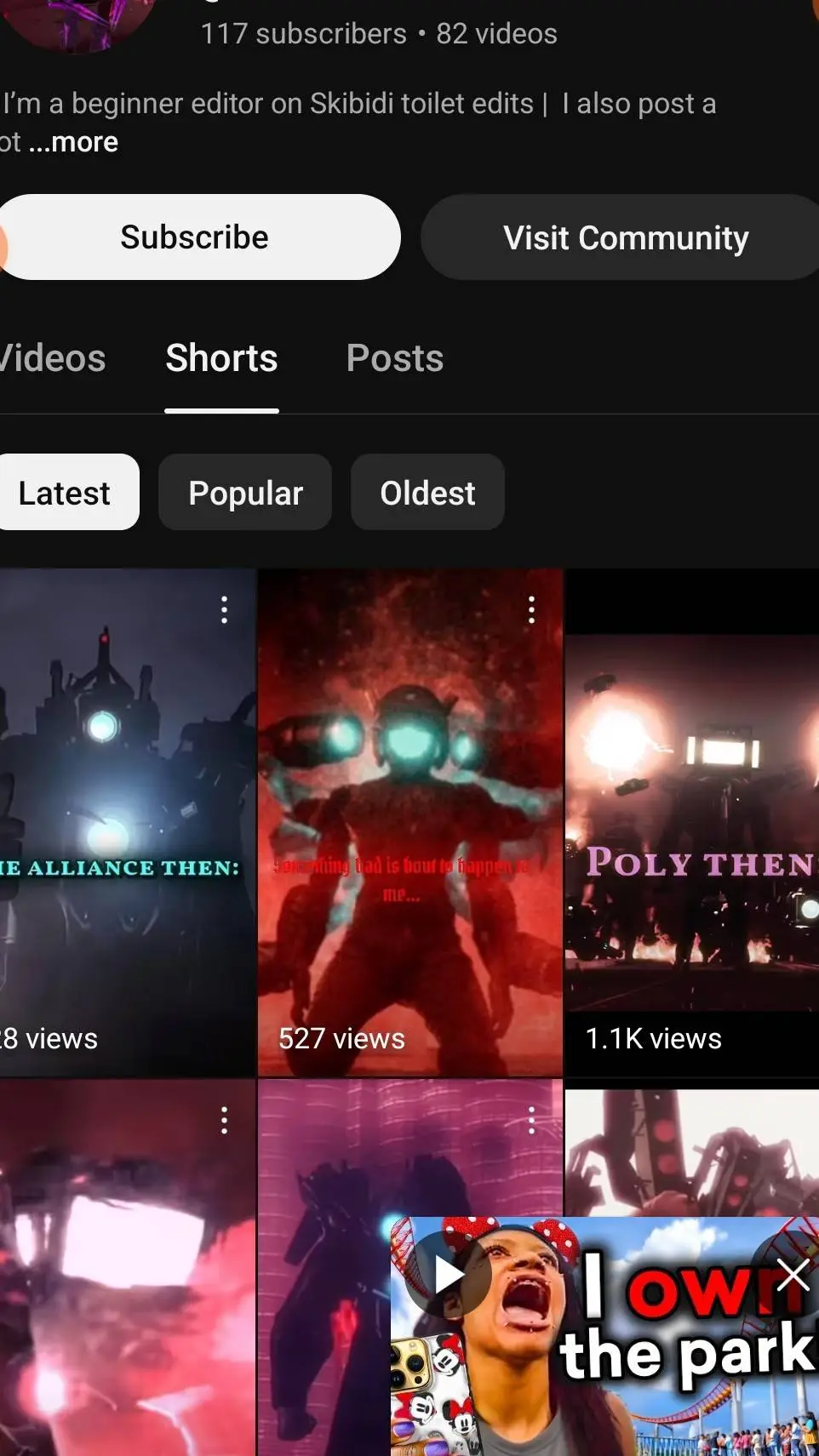Select the Shorts tab
This screenshot has height=1456, width=819.
tap(221, 358)
